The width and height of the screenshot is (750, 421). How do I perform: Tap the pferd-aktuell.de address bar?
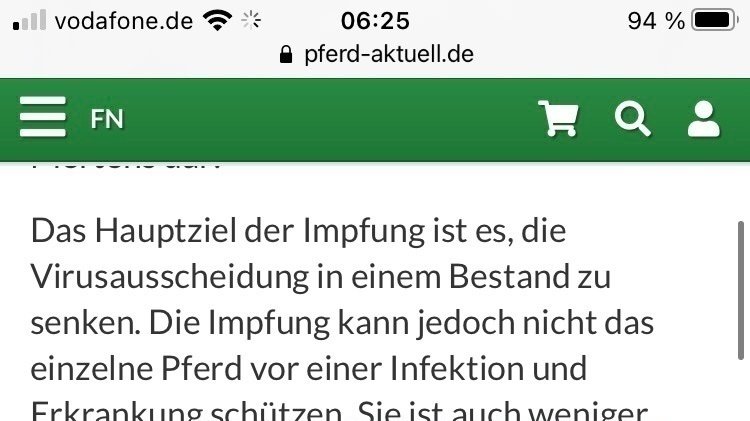click(376, 54)
